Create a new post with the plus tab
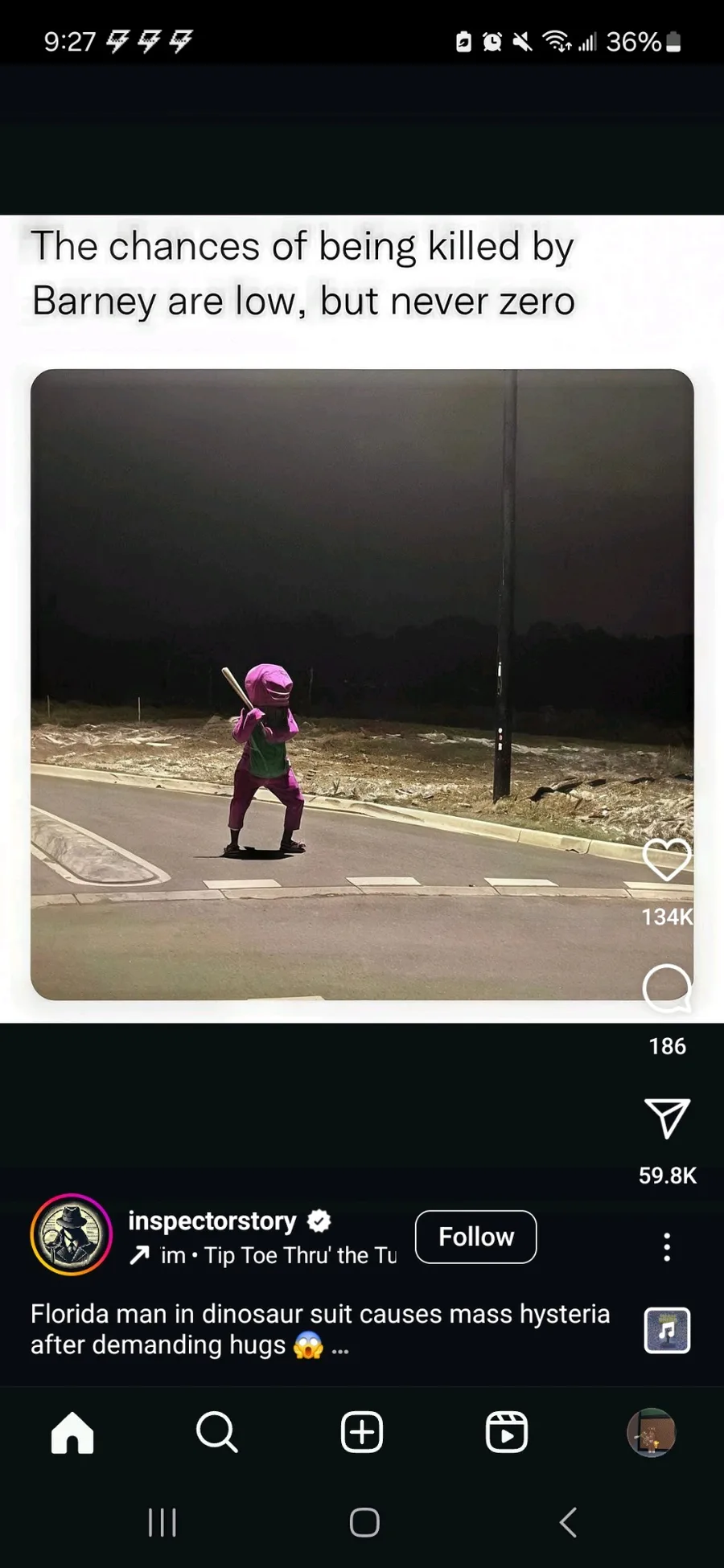This screenshot has height=1568, width=724. pos(362,1432)
